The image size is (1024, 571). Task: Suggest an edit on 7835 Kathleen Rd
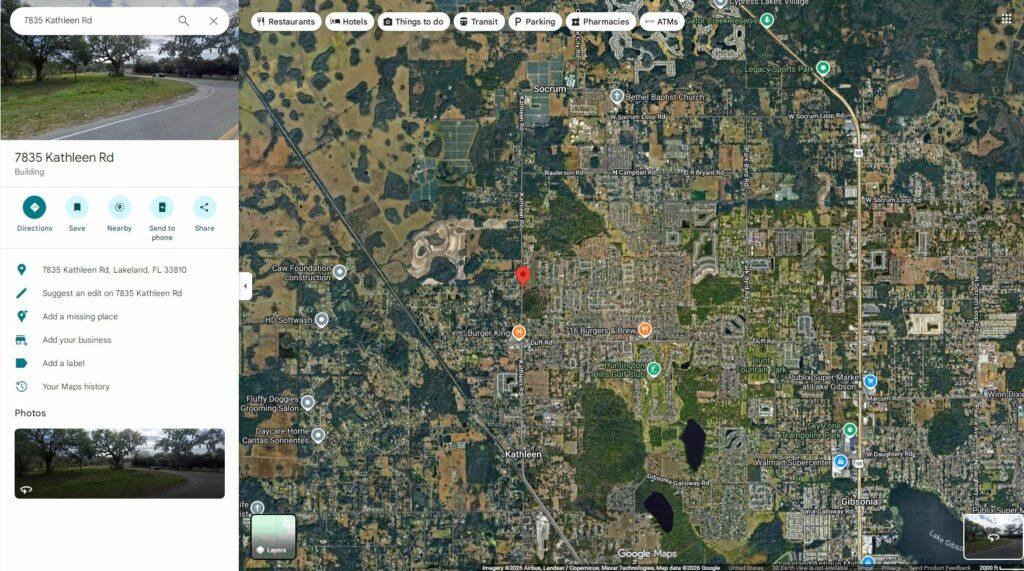pos(112,293)
